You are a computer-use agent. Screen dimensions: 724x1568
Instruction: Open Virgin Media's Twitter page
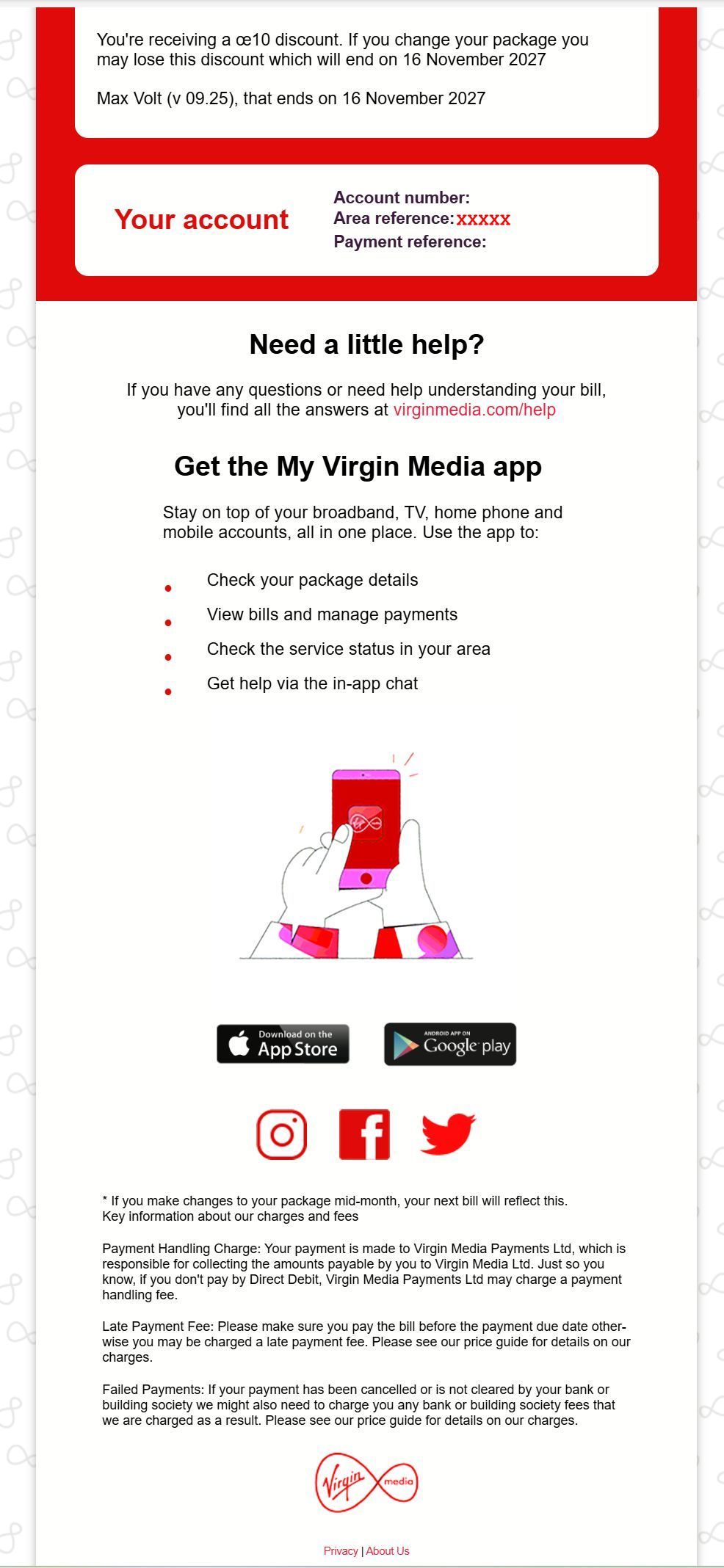tap(448, 1134)
